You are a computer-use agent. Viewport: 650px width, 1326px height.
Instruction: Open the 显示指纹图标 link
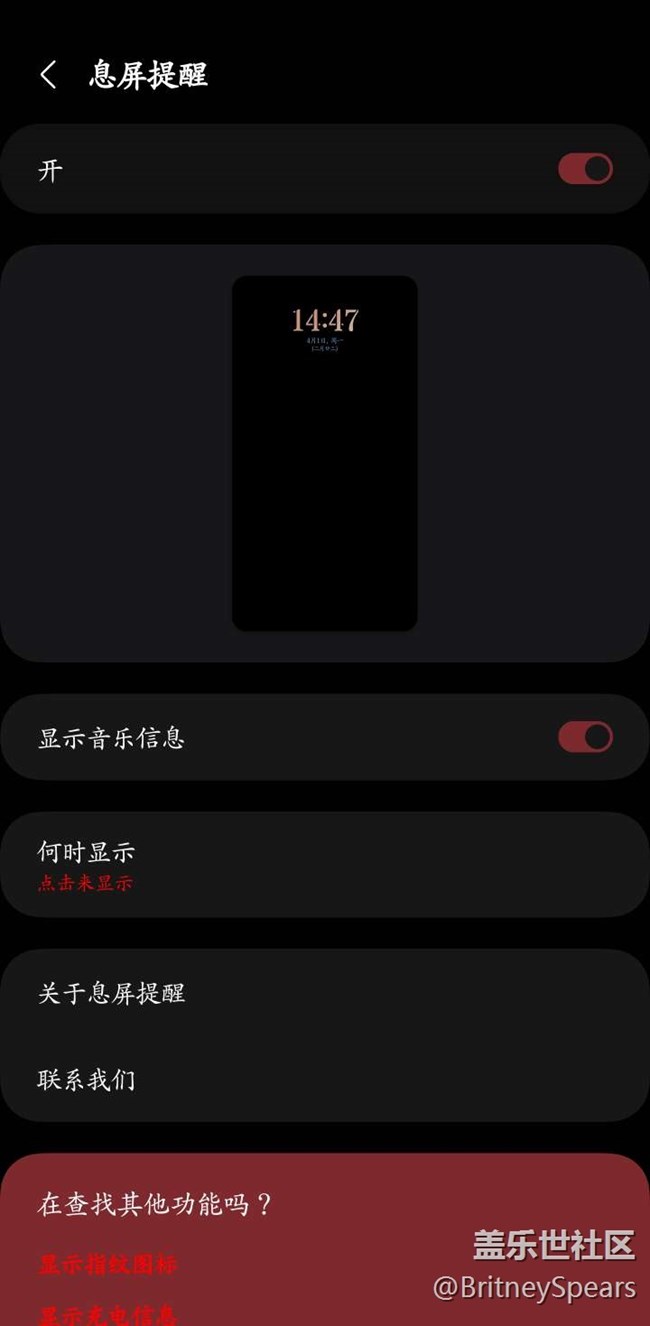coord(108,1264)
